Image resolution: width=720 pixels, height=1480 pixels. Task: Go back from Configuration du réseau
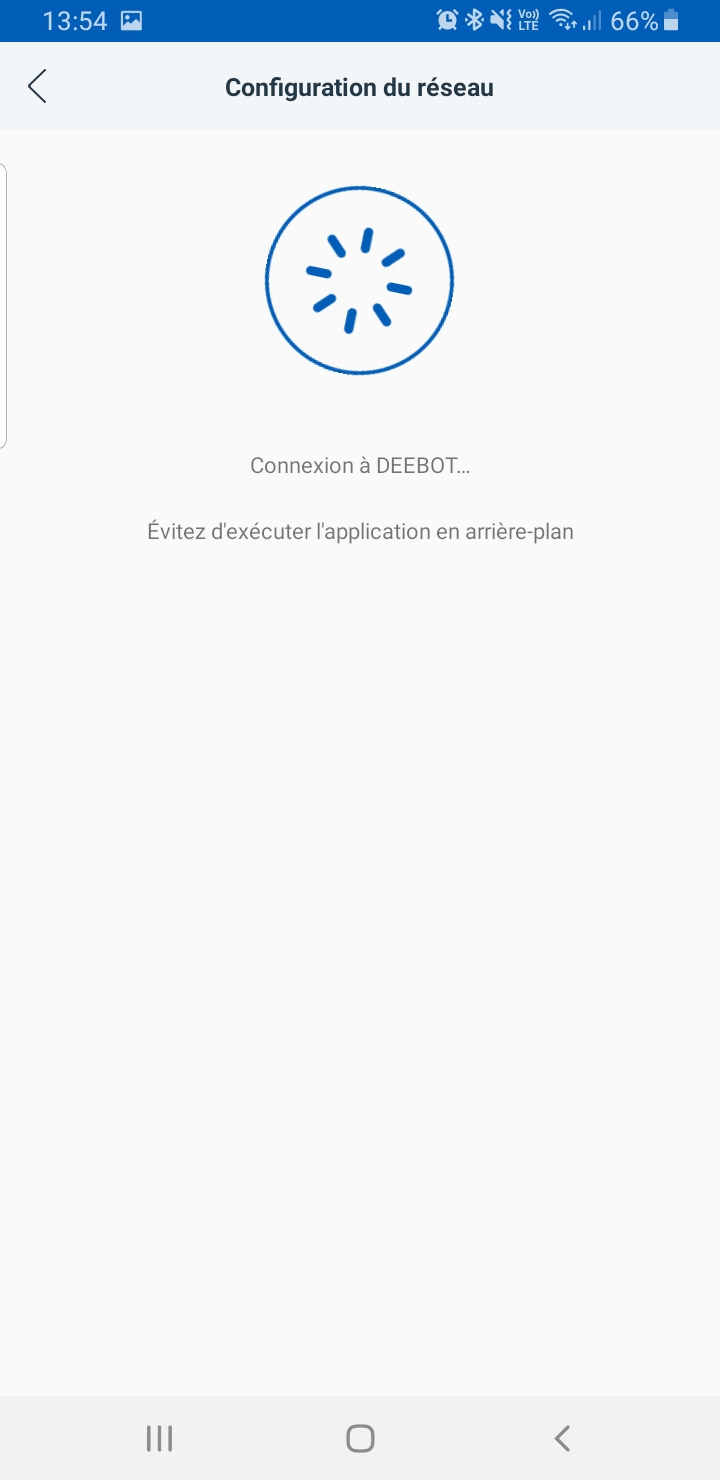pos(38,87)
